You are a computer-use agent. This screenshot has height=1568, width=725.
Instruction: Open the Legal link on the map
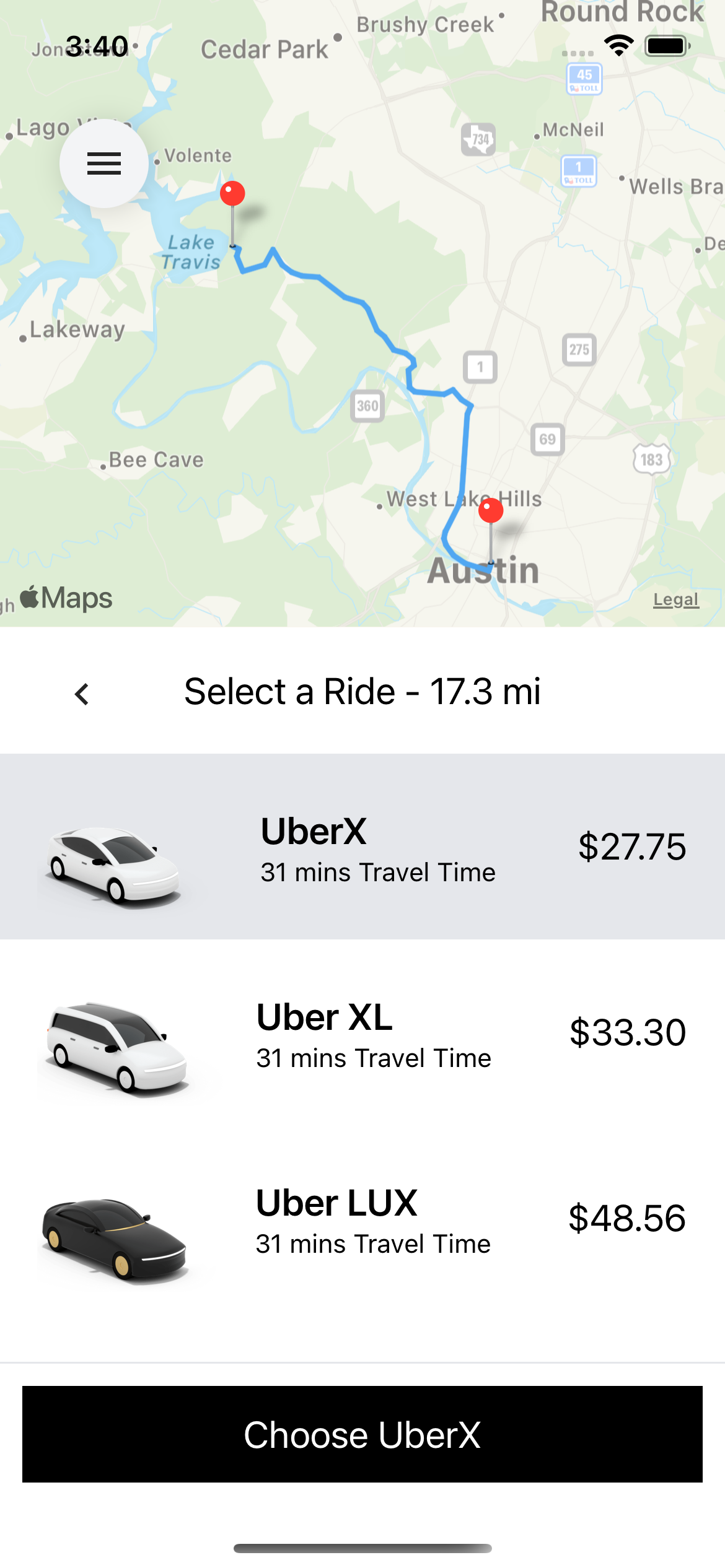677,598
